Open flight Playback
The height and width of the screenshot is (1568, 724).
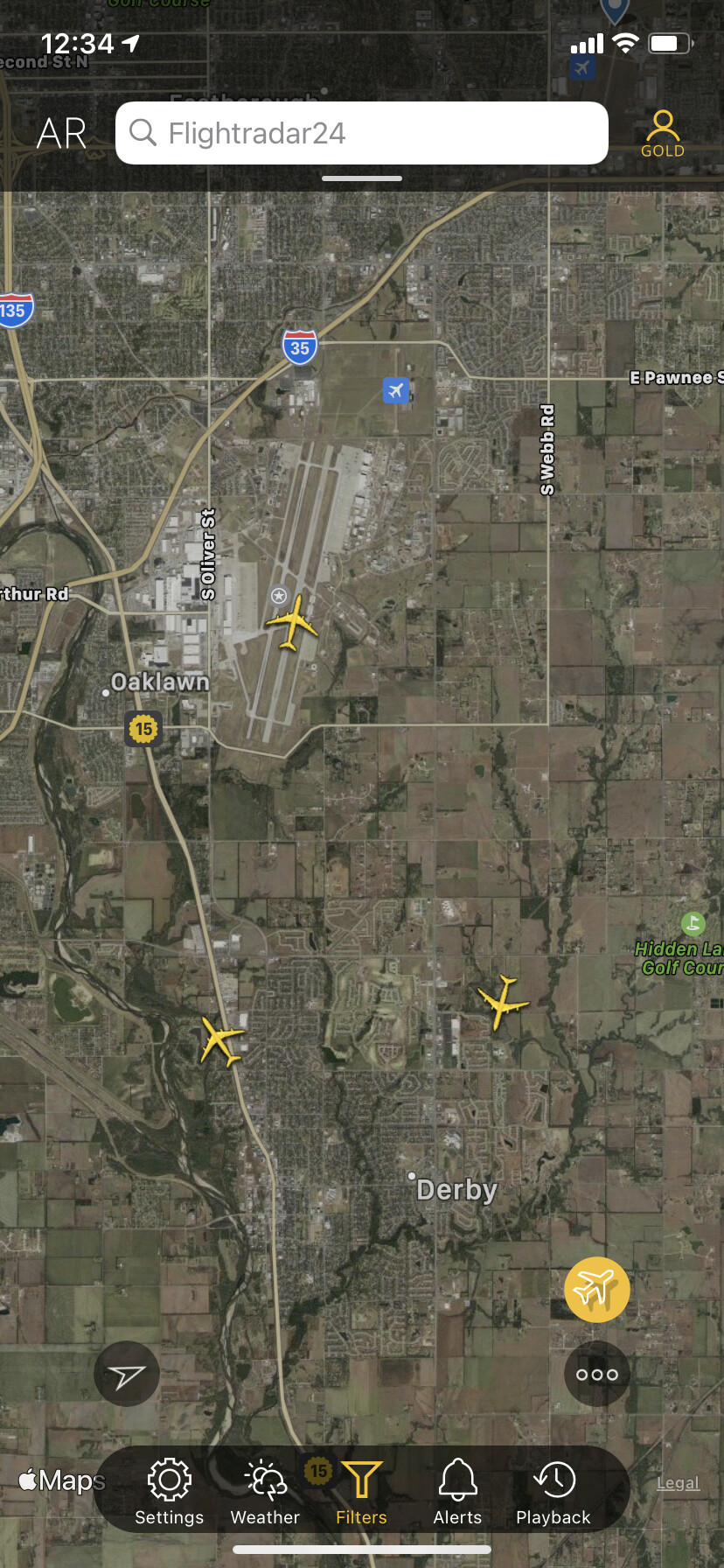tap(553, 1493)
